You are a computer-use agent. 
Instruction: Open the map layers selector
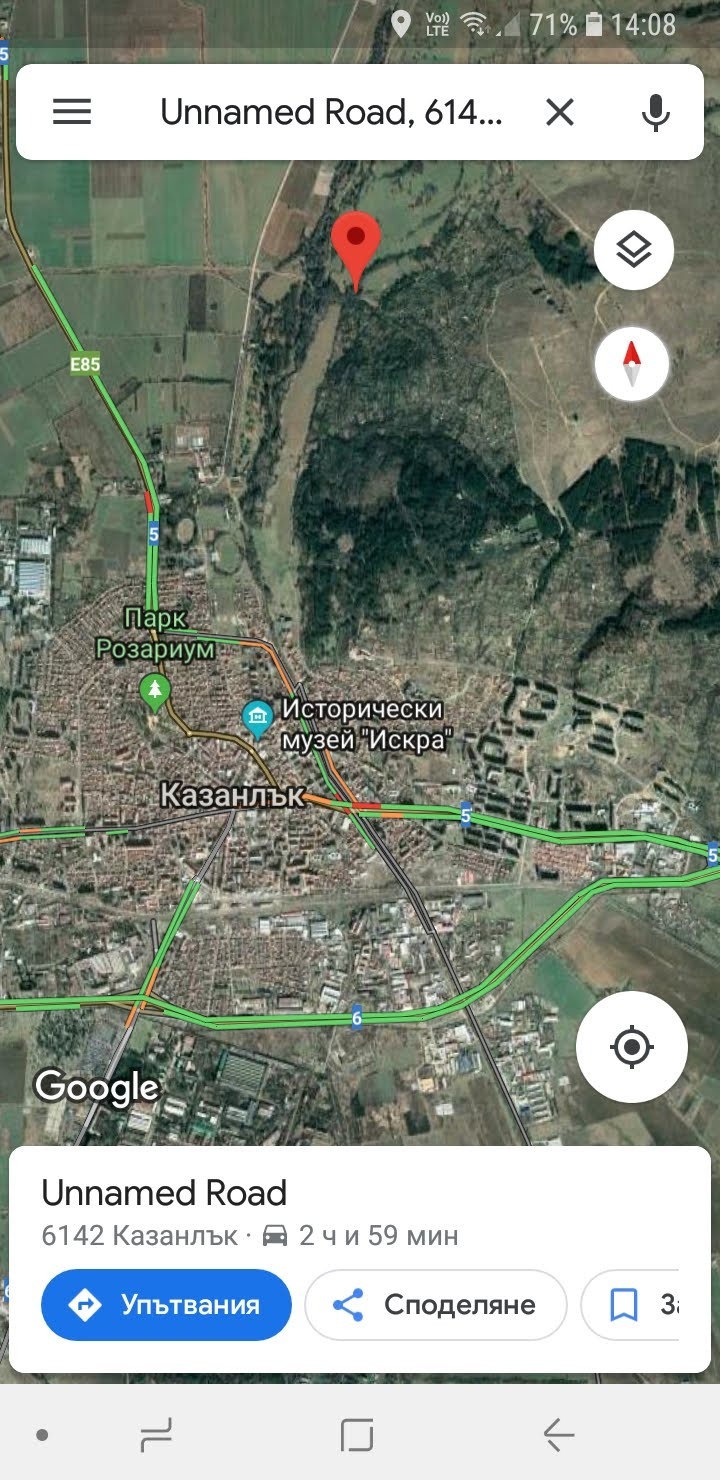[633, 250]
